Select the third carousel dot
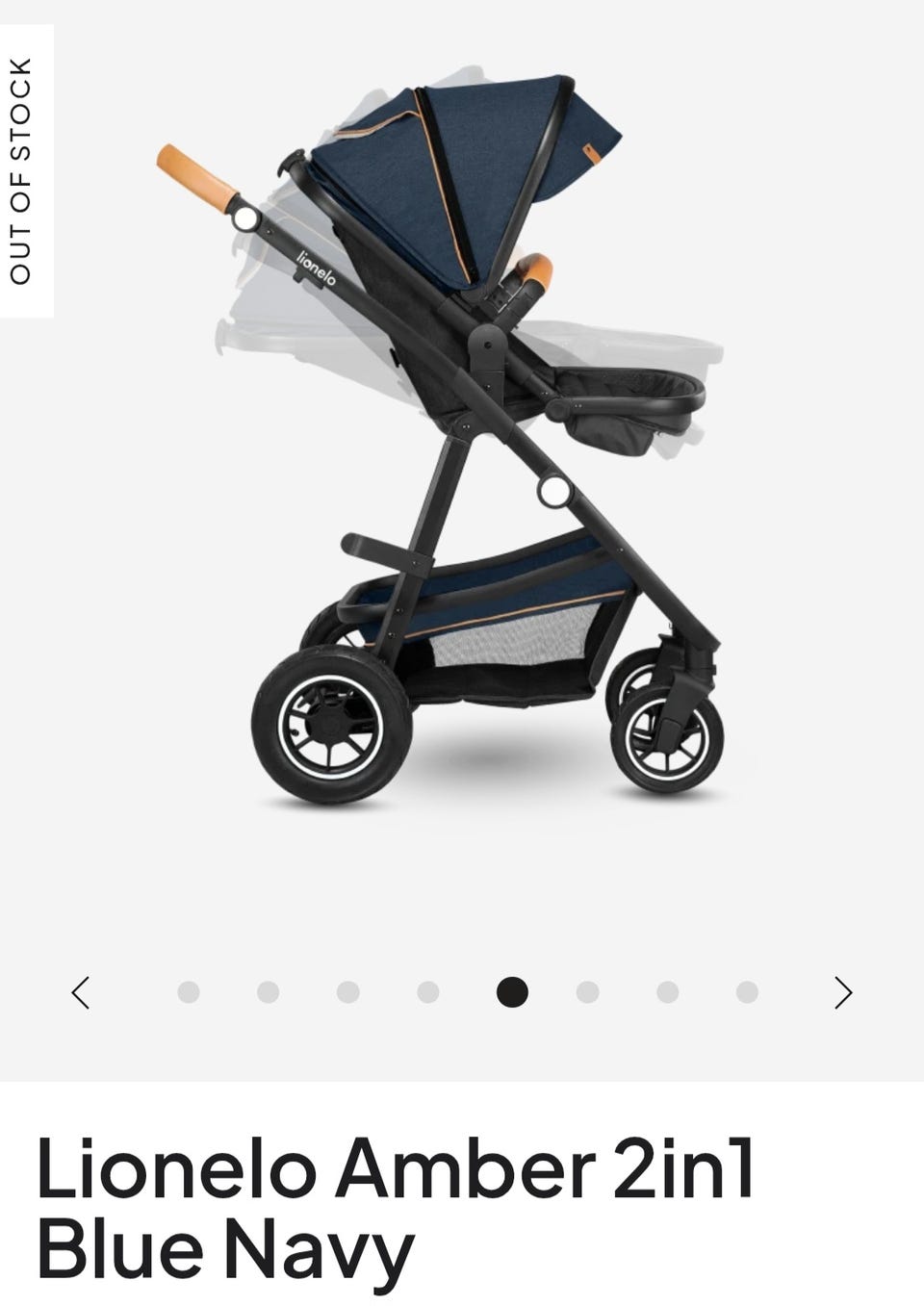The height and width of the screenshot is (1306, 924). click(348, 992)
